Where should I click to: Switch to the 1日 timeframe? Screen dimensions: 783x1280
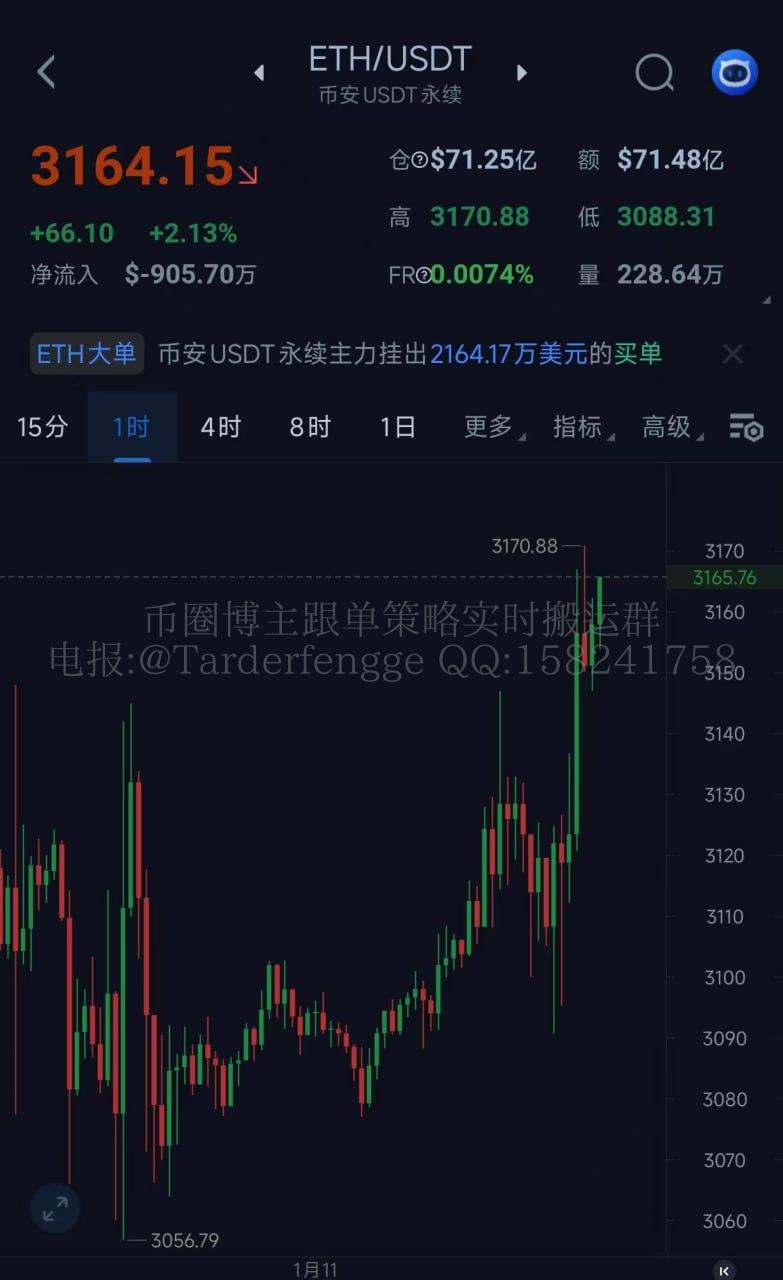point(398,427)
